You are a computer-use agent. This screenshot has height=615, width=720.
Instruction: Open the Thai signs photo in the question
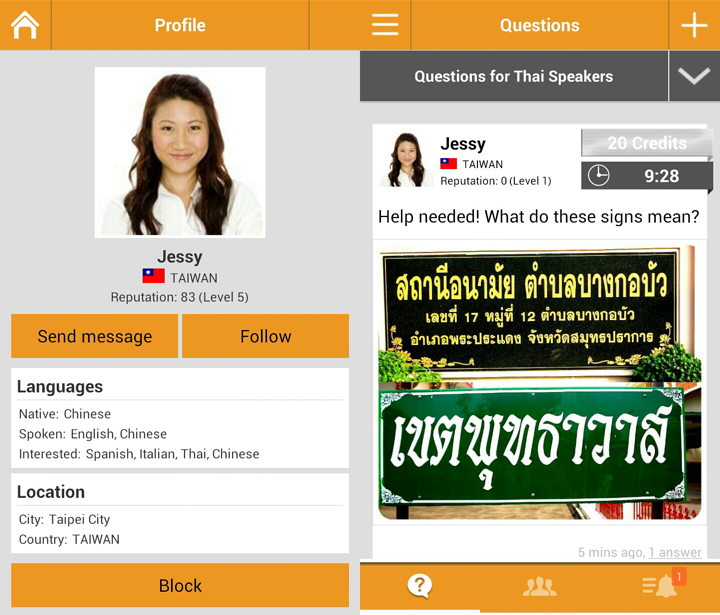pyautogui.click(x=540, y=380)
